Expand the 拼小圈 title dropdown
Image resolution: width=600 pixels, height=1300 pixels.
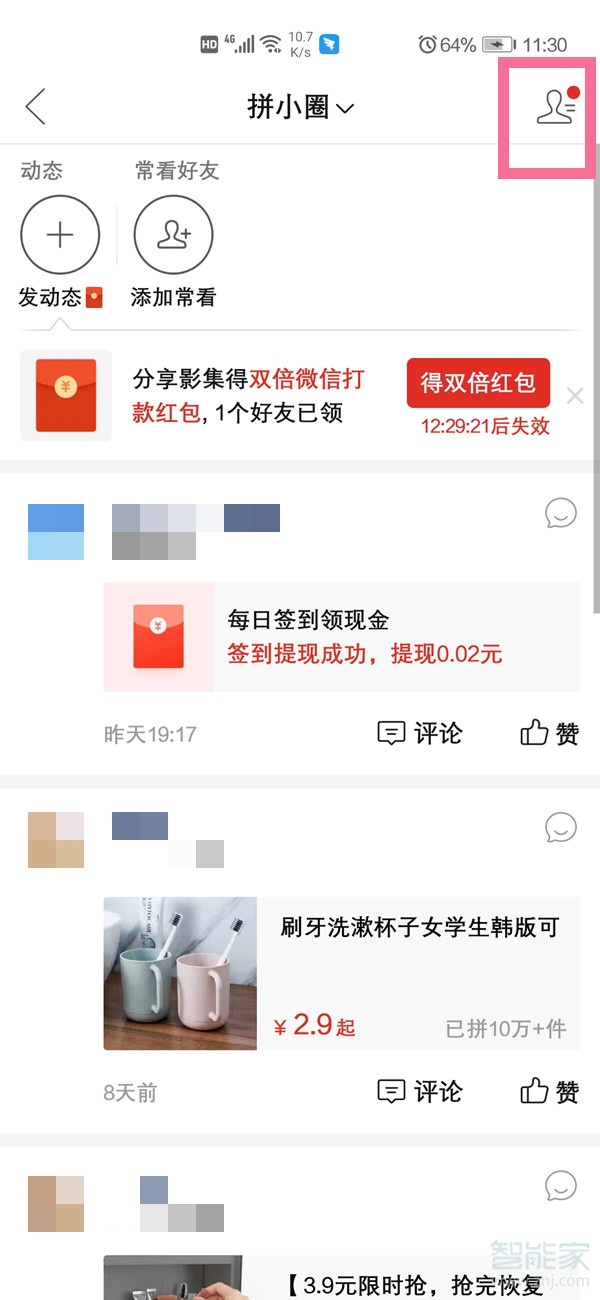[300, 108]
